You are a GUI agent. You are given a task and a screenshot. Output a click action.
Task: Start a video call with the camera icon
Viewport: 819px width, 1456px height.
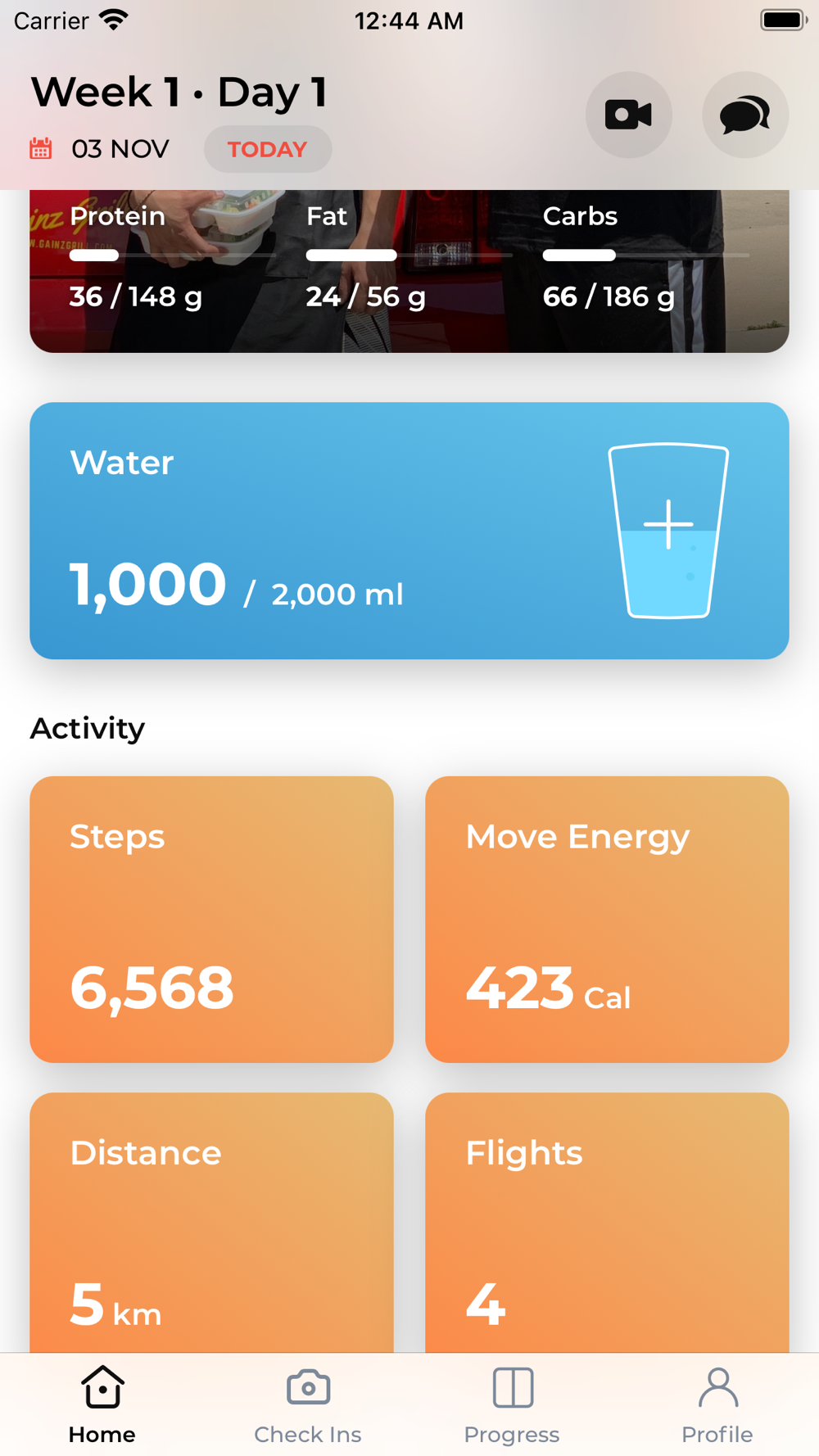(x=628, y=115)
